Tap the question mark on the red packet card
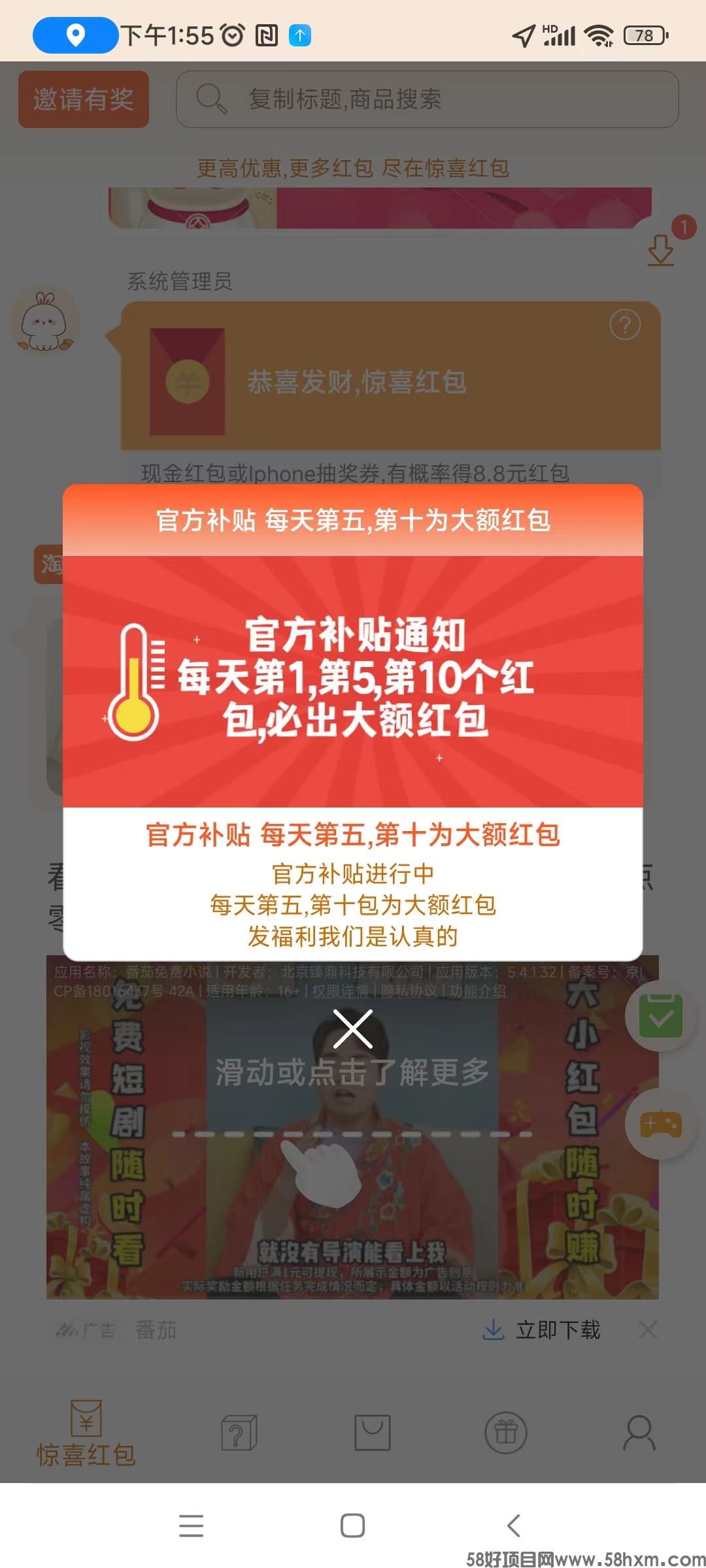 click(624, 325)
